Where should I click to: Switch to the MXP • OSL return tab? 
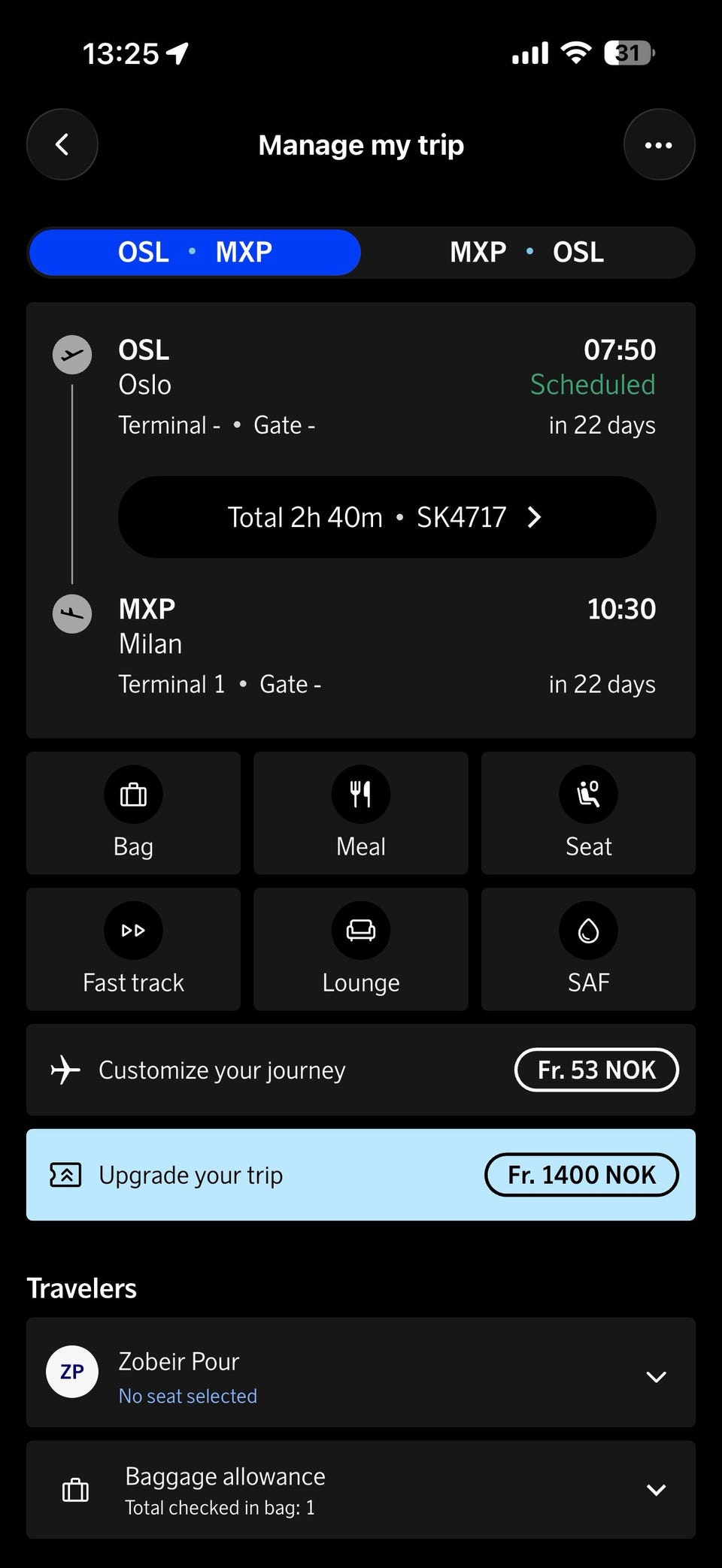pyautogui.click(x=527, y=252)
